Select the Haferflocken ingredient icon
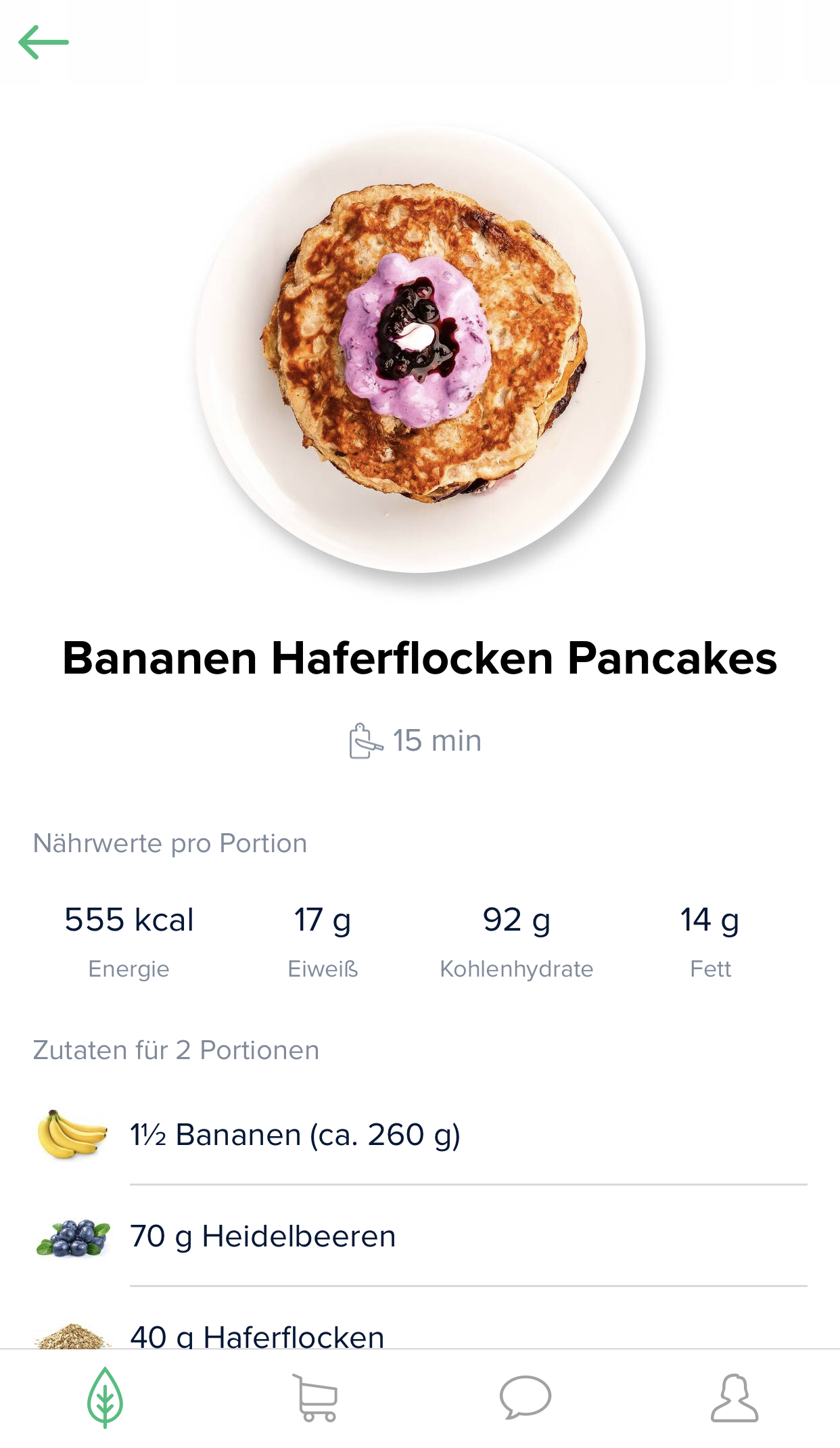Viewport: 840px width, 1448px height. point(73,1336)
